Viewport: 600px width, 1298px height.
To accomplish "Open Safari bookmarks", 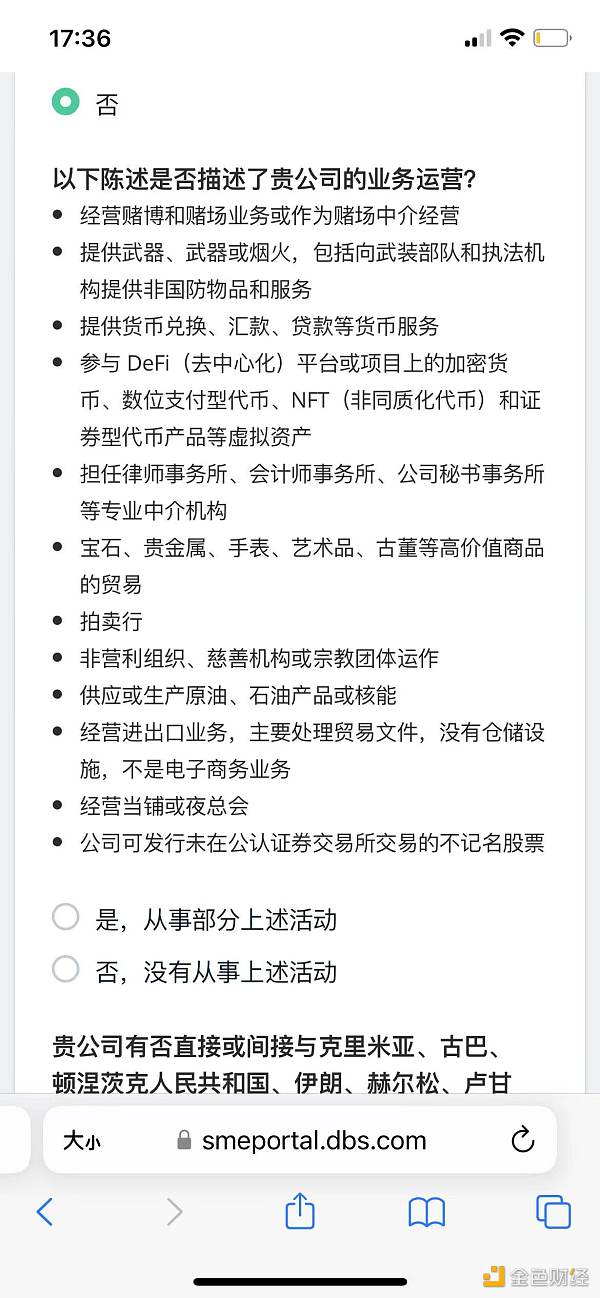I will coord(427,1212).
